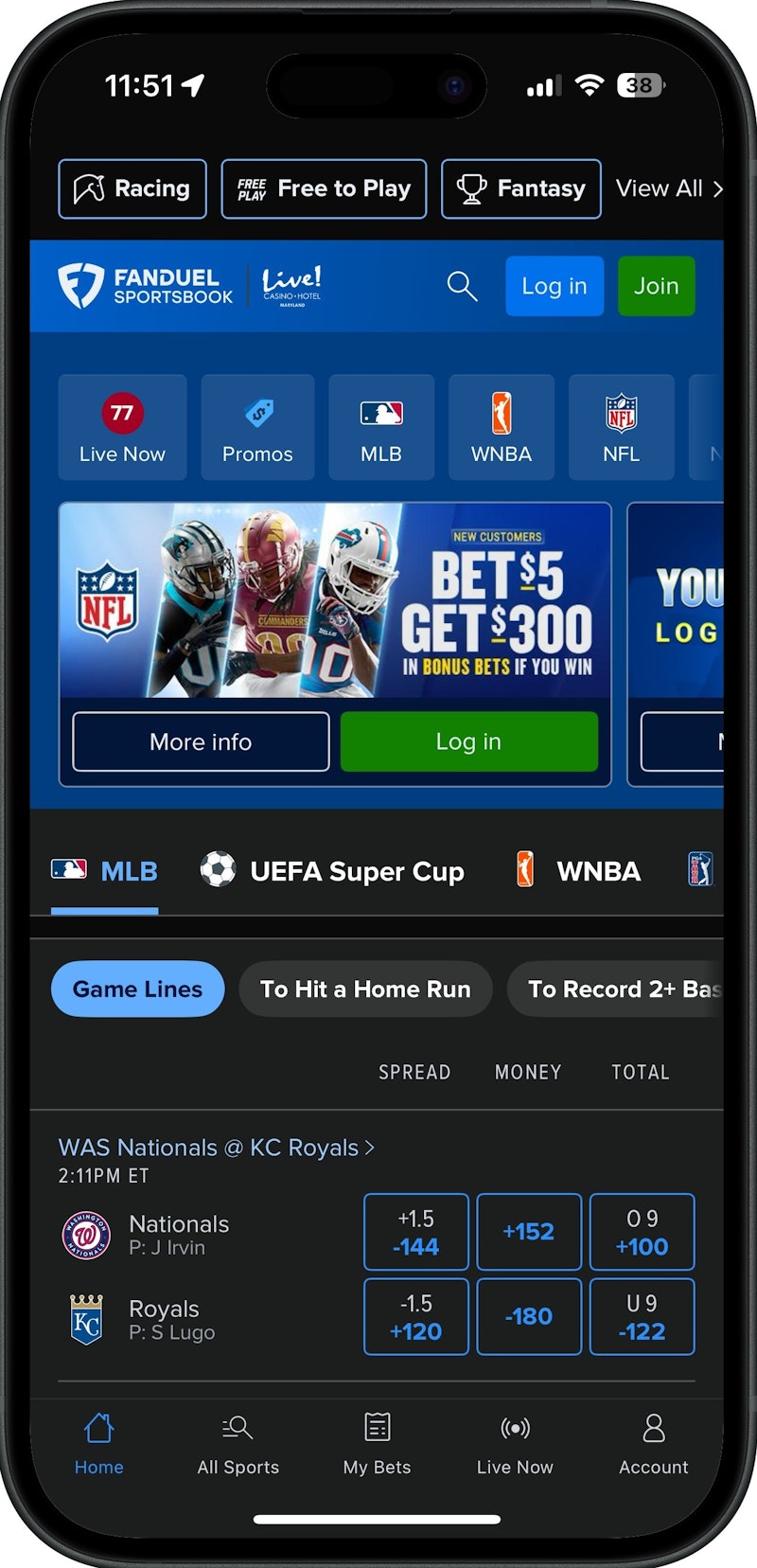
Task: Open Free to Play games
Action: (x=324, y=189)
